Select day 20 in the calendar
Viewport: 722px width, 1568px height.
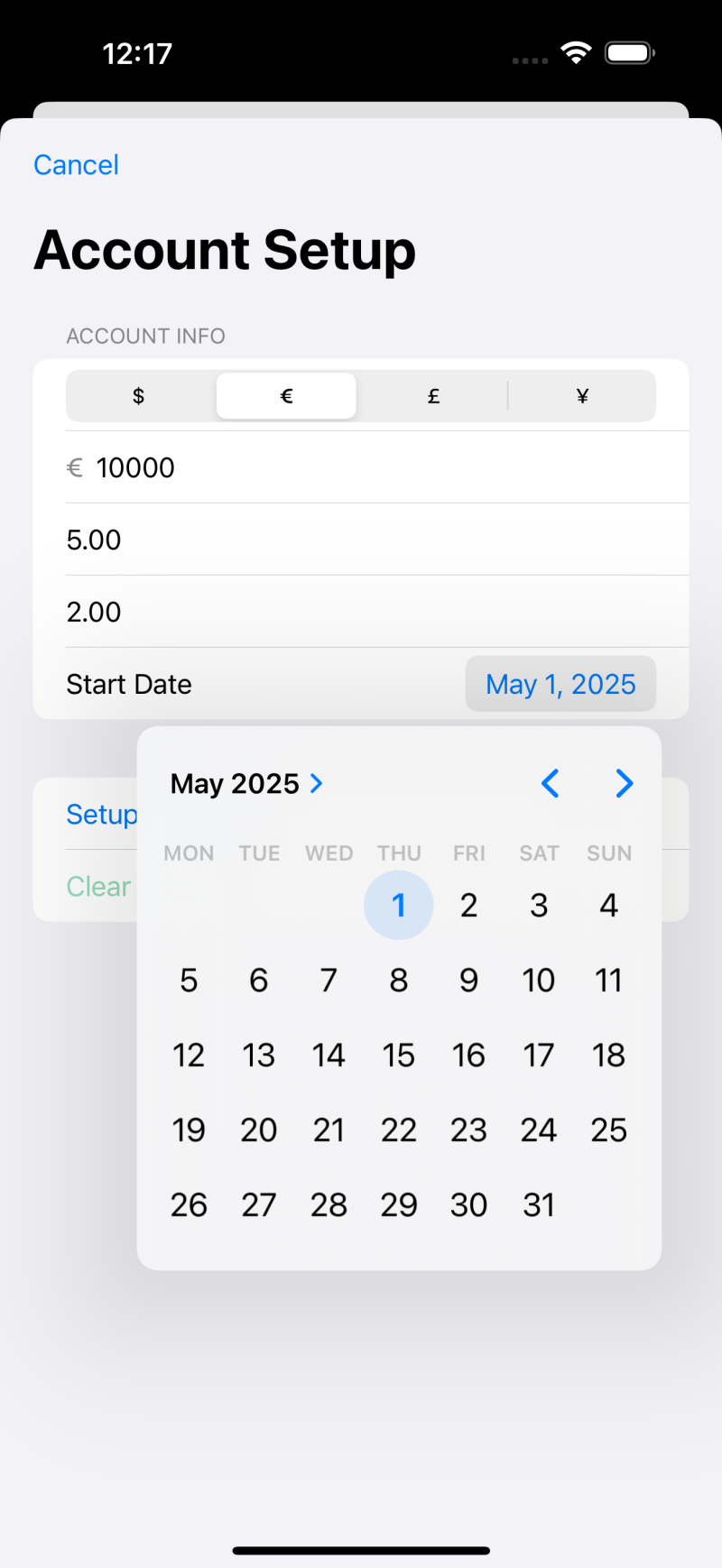point(259,1130)
